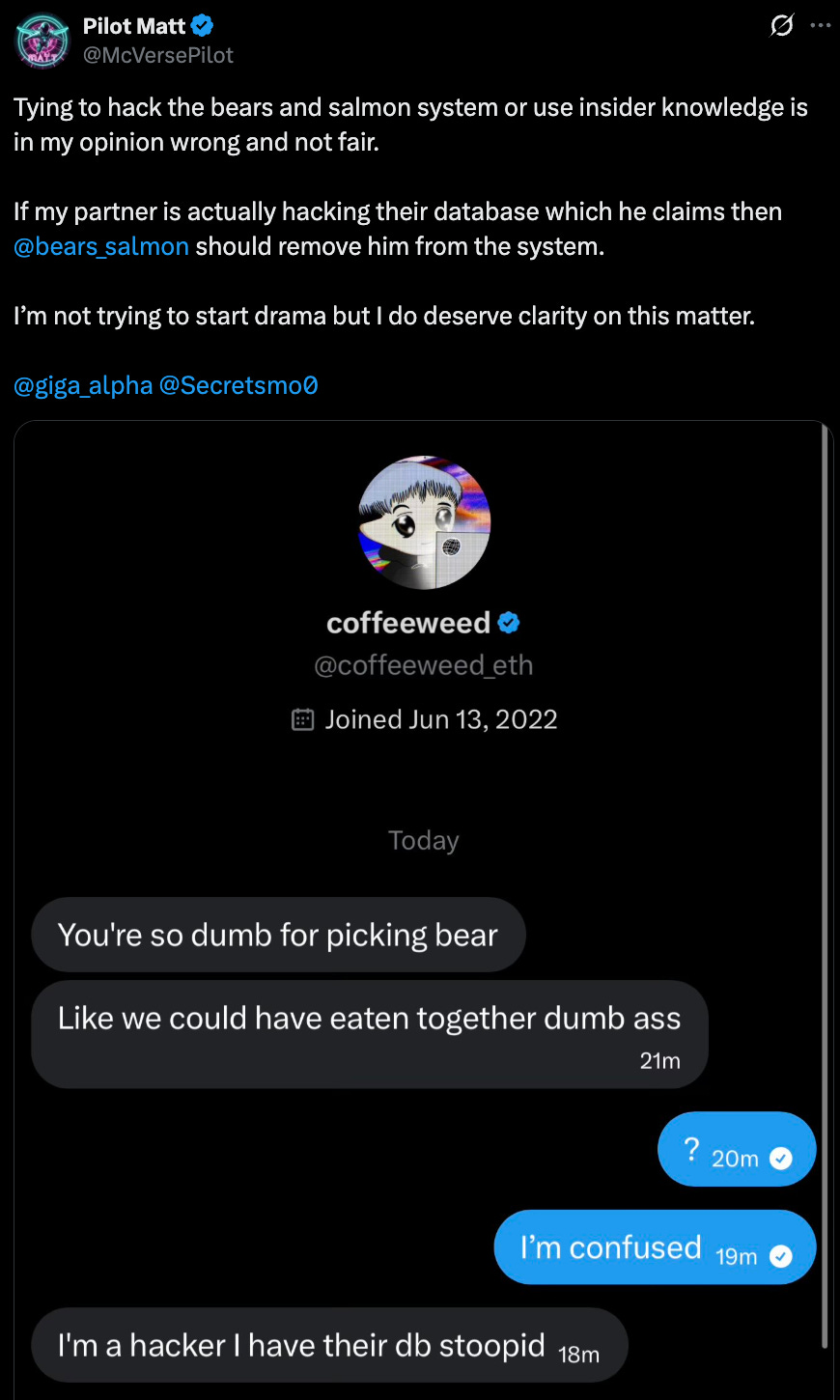Open the @Secretsmo0 mention link
Image resolution: width=840 pixels, height=1400 pixels.
click(238, 385)
